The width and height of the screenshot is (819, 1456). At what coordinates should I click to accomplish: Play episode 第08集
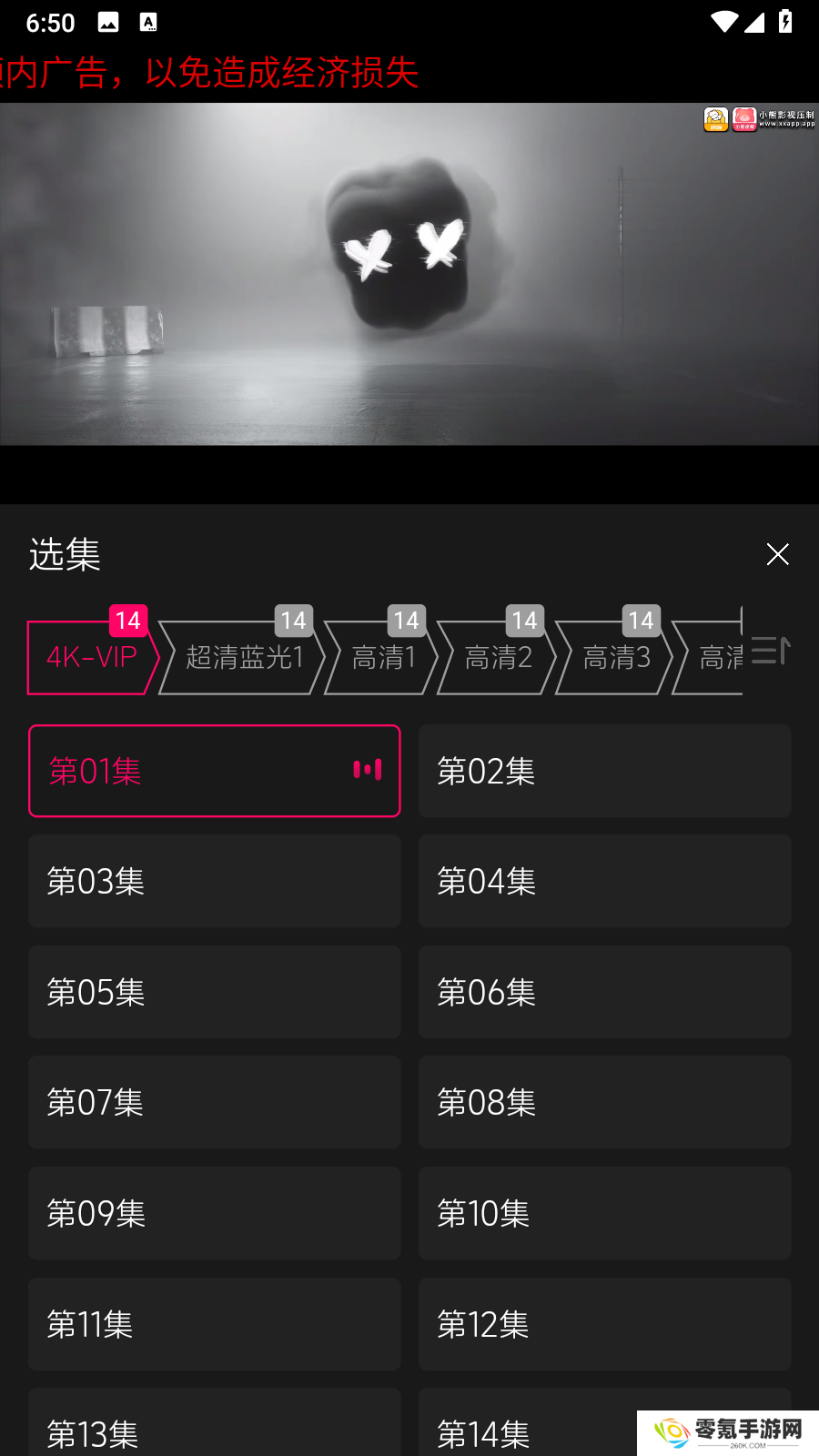click(x=604, y=1102)
